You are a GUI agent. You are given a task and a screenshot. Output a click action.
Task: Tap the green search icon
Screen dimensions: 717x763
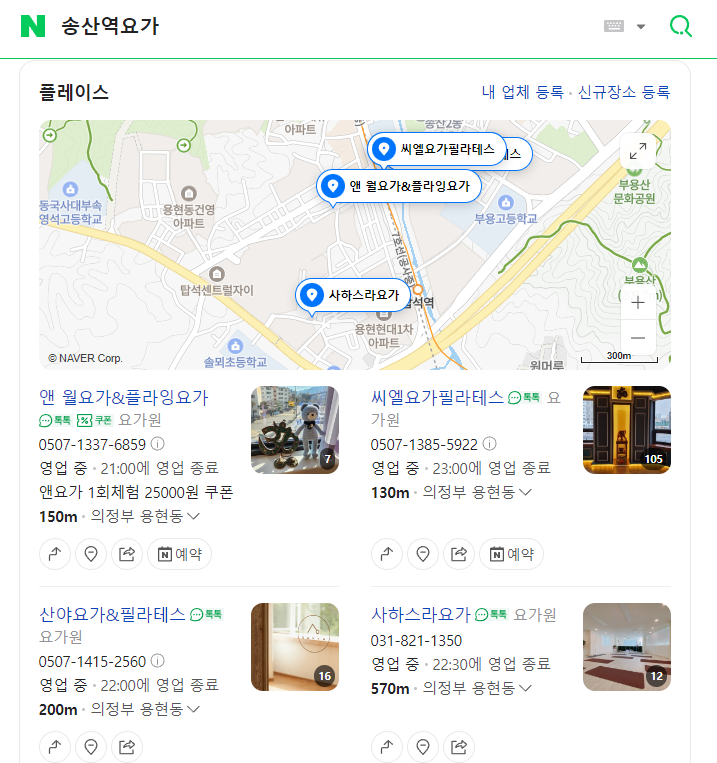[x=680, y=27]
